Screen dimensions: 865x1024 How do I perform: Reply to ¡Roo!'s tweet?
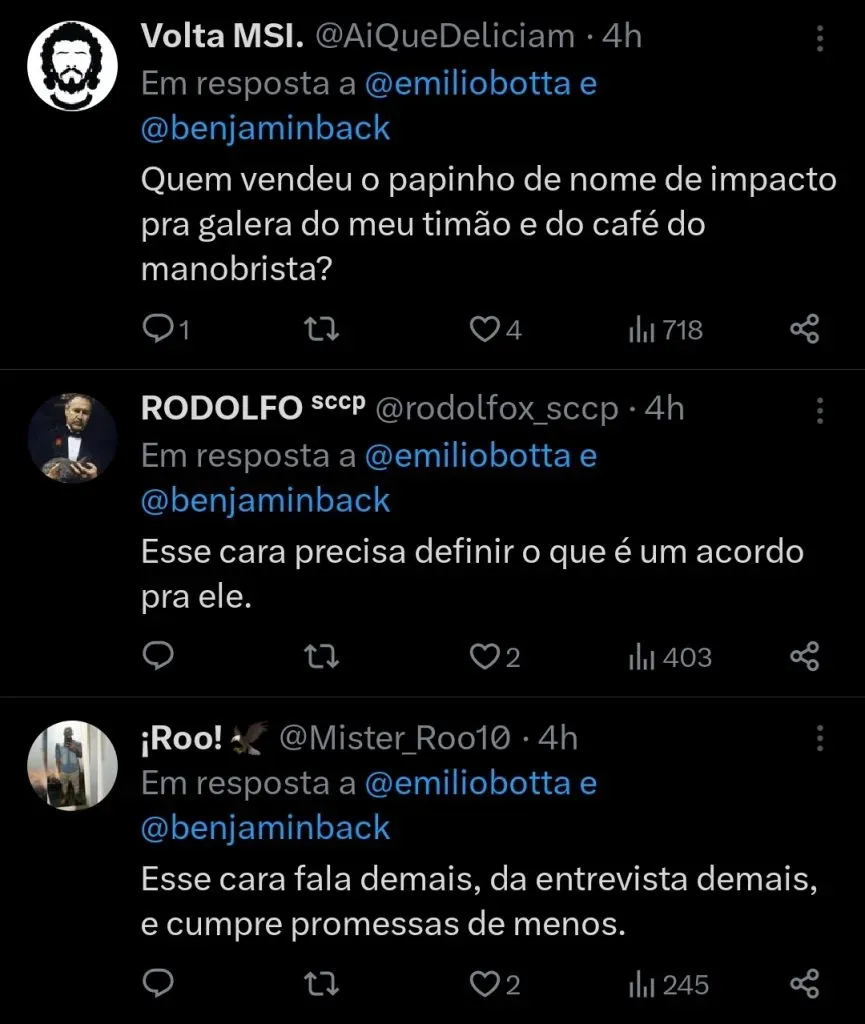coord(159,984)
